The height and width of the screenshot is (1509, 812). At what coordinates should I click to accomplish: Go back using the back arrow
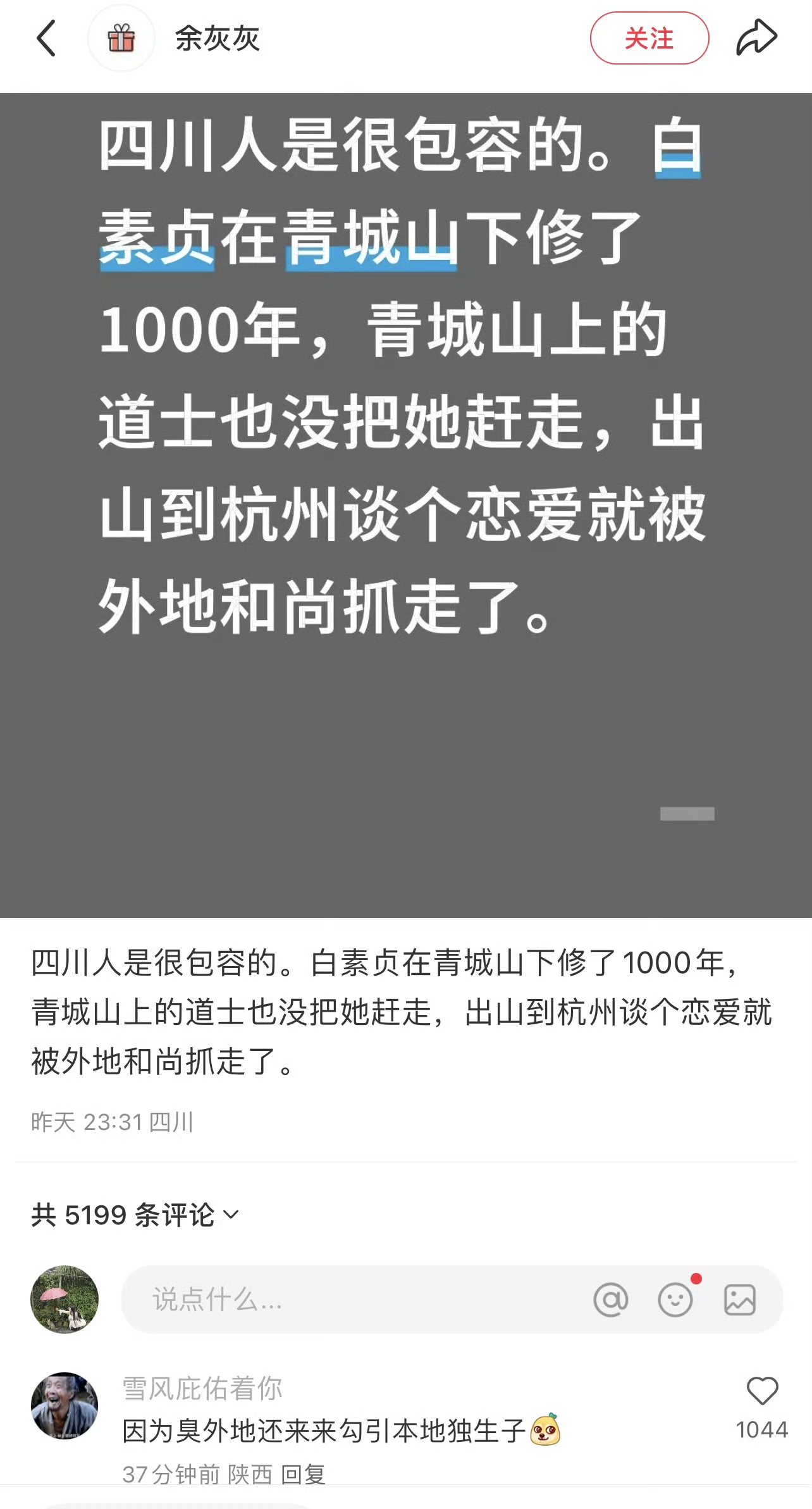[46, 39]
